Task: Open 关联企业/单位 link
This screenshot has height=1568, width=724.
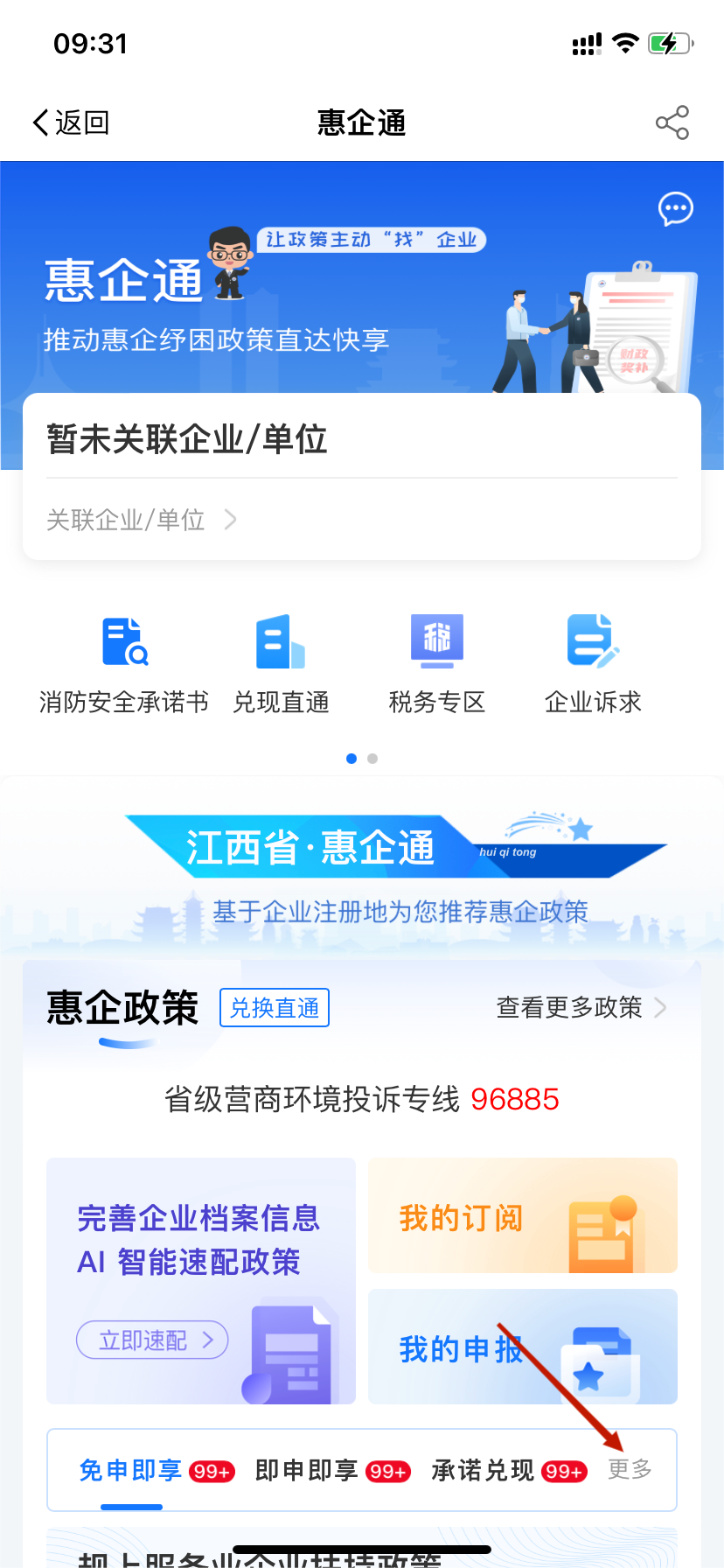Action: 142,521
